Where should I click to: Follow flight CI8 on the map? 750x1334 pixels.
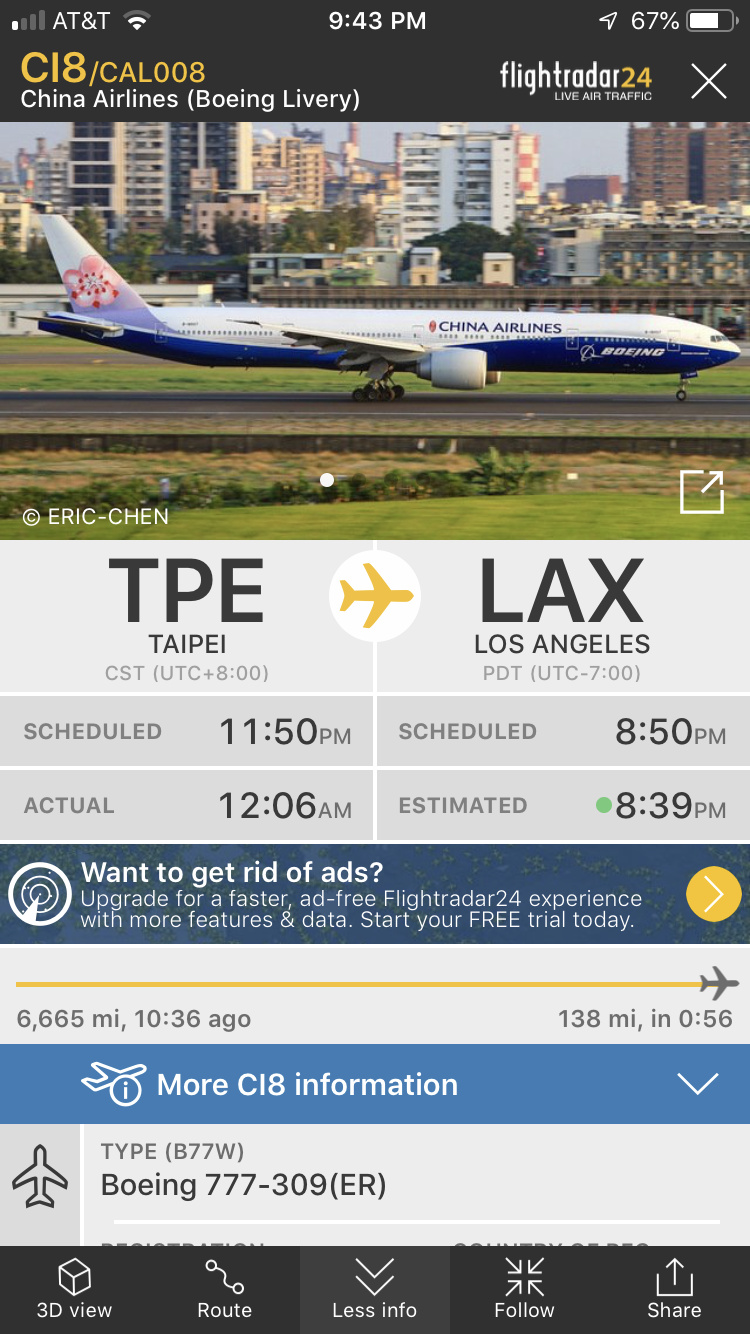click(x=524, y=1289)
